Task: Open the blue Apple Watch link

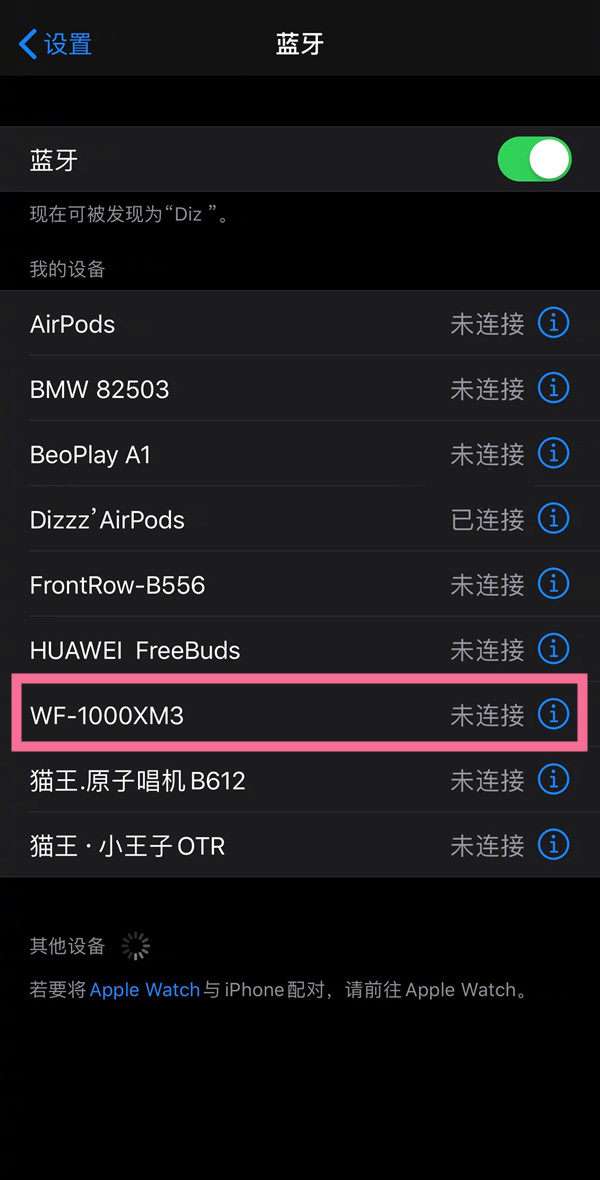Action: click(145, 990)
